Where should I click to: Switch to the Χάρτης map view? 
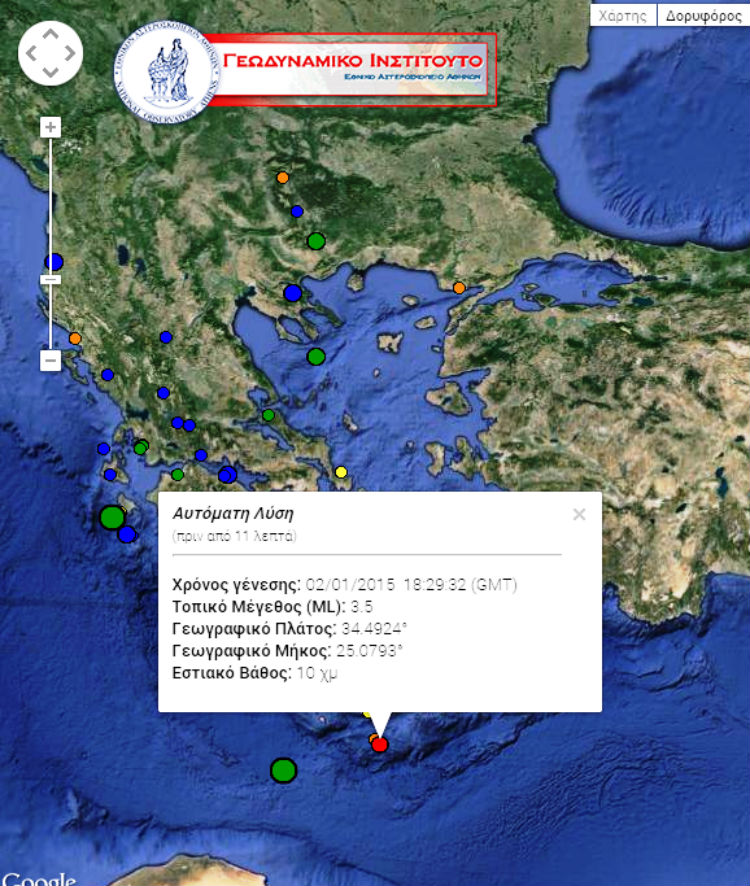coord(623,16)
